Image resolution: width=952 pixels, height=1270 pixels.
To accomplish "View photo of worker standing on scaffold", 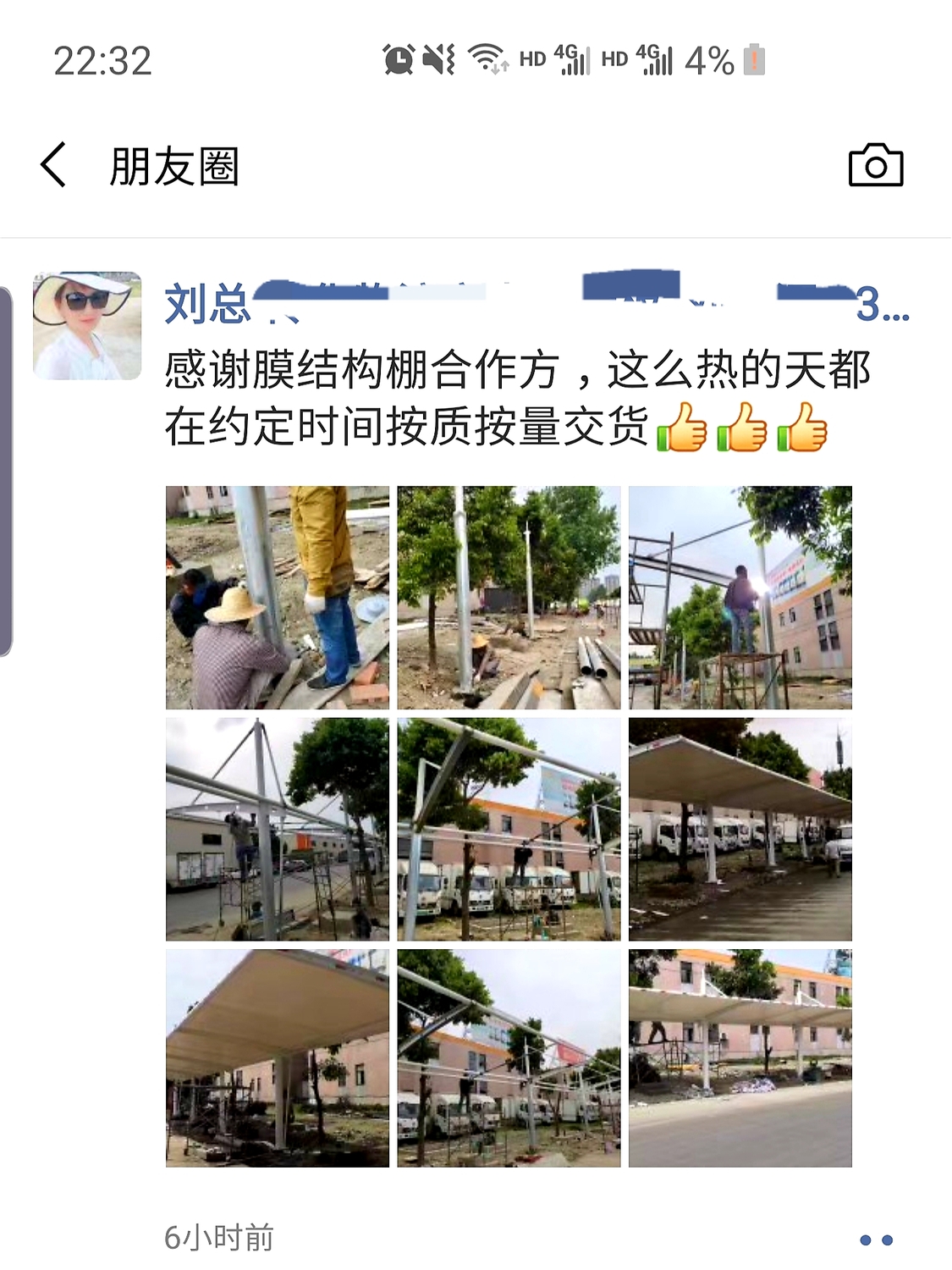I will tap(740, 597).
